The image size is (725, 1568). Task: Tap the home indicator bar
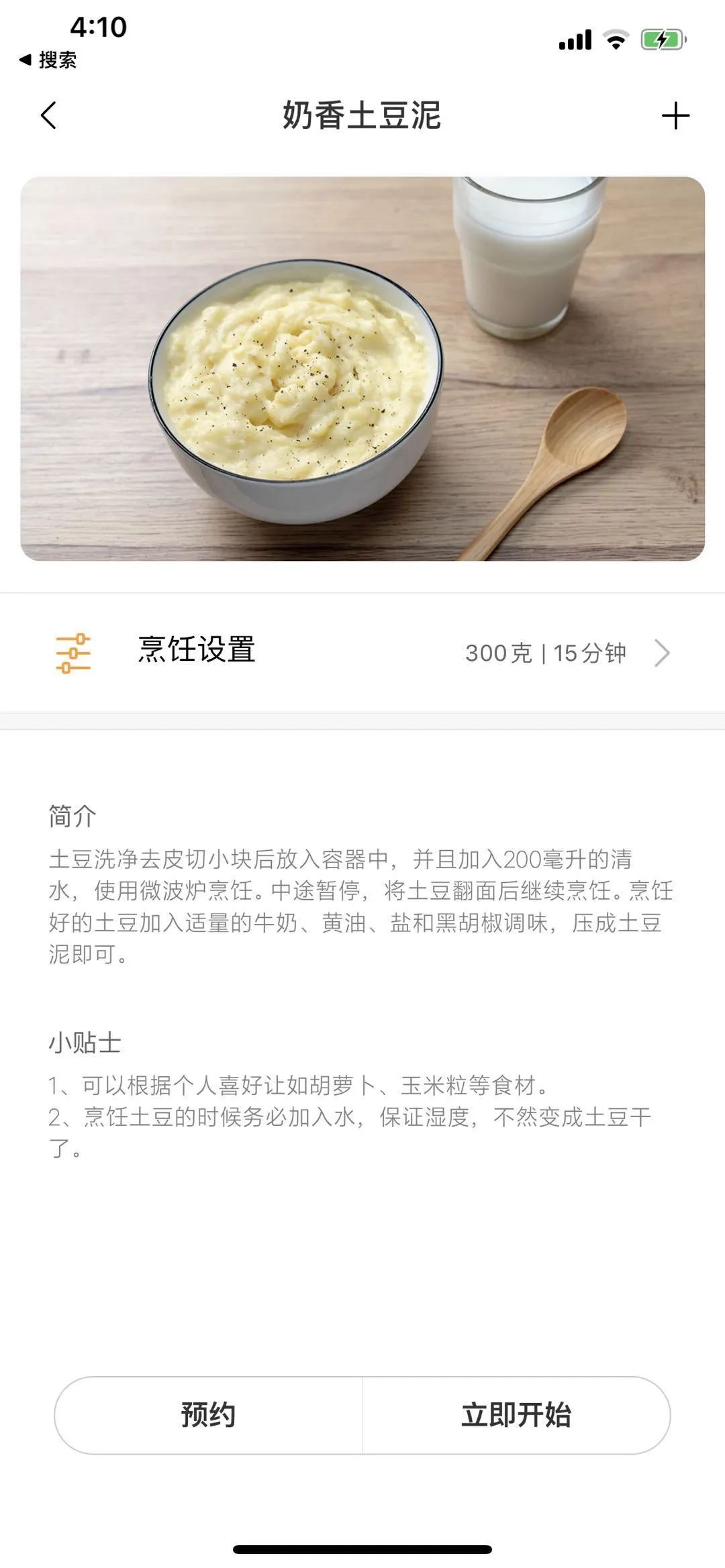pos(362,1549)
